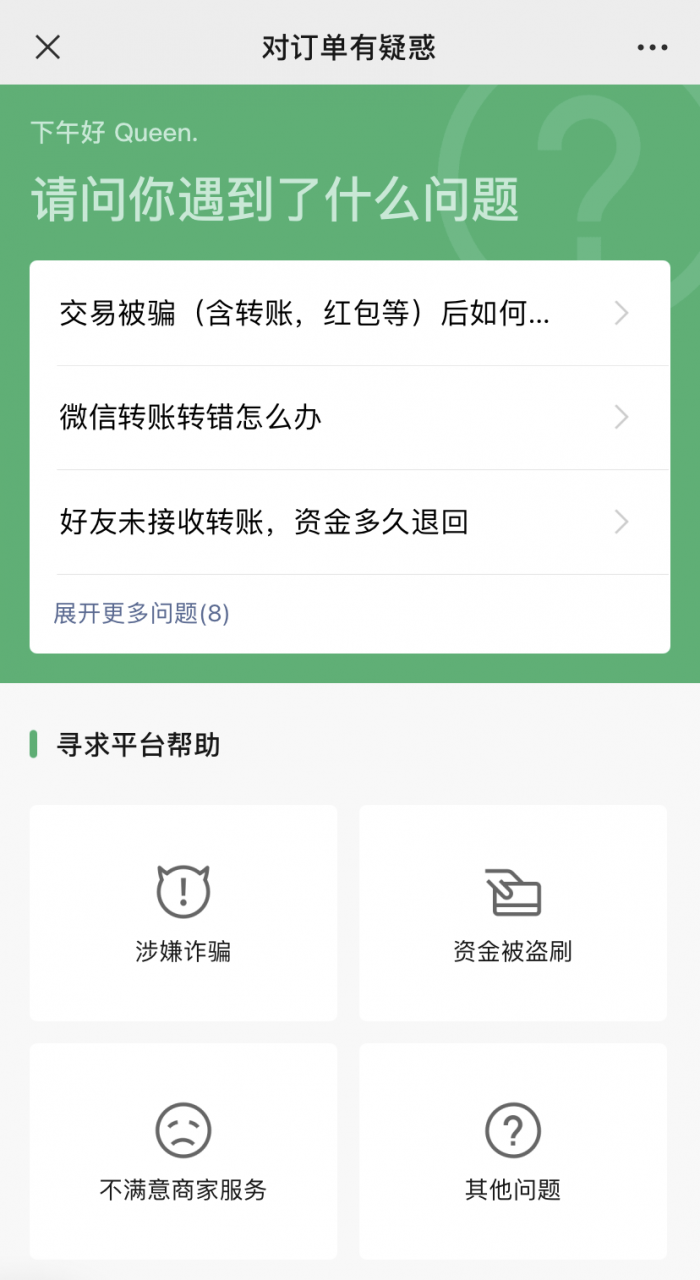Select the 资金被盗刷 card
The height and width of the screenshot is (1280, 700).
coord(513,912)
